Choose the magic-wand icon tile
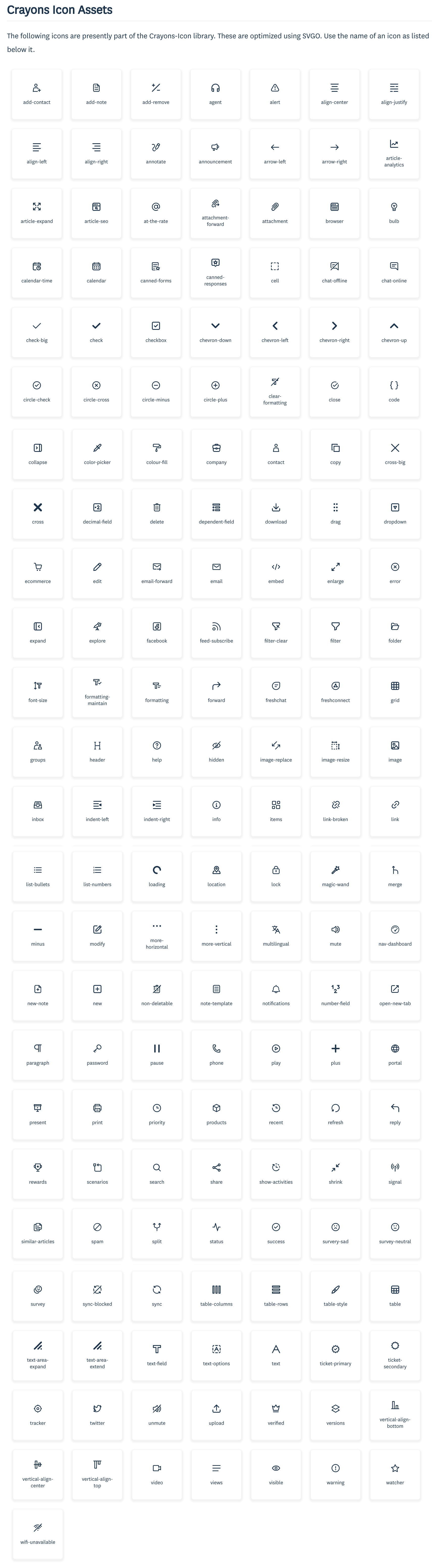432x1568 pixels. click(335, 876)
